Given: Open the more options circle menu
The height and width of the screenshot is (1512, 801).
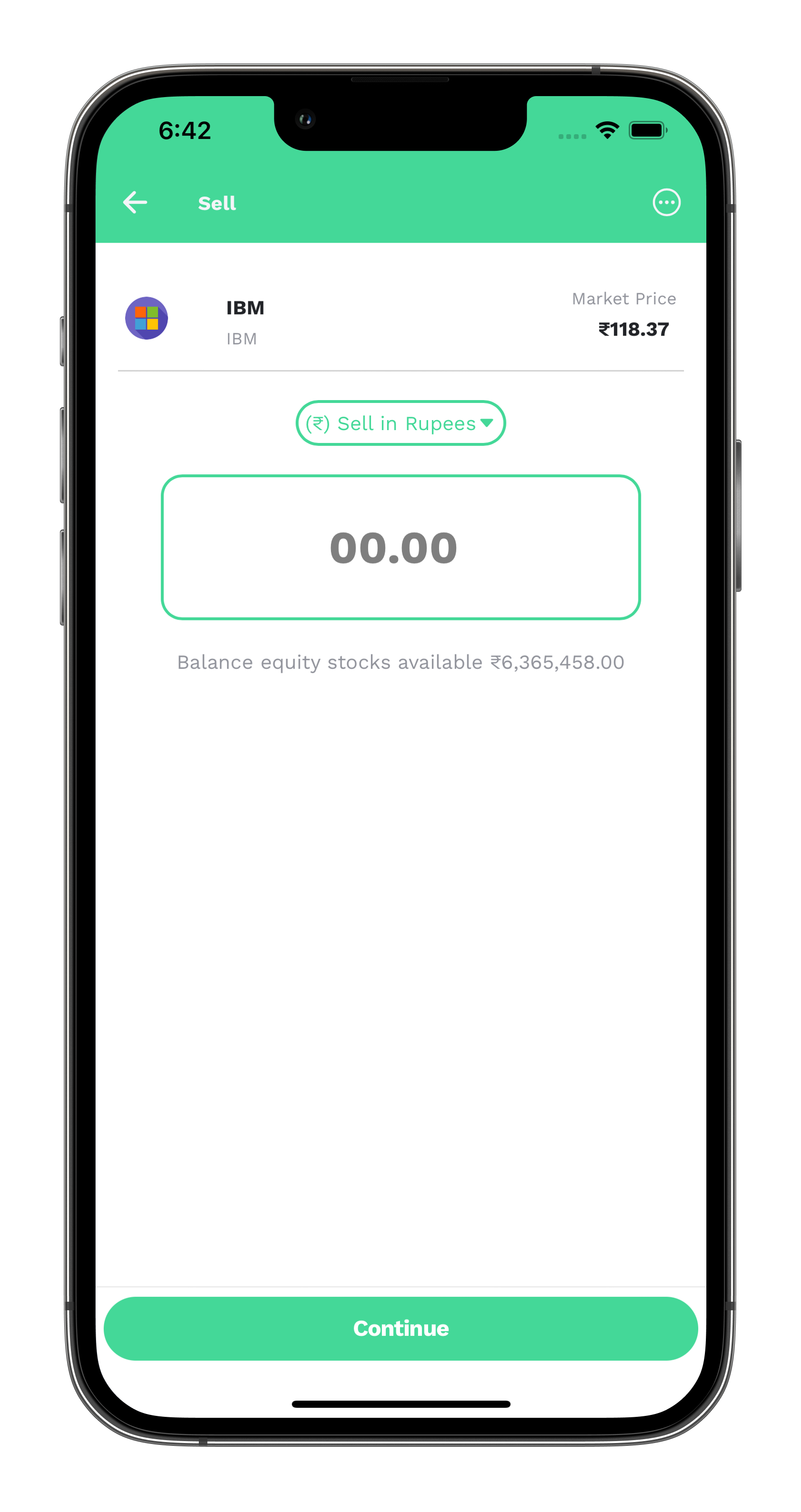Looking at the screenshot, I should (666, 203).
